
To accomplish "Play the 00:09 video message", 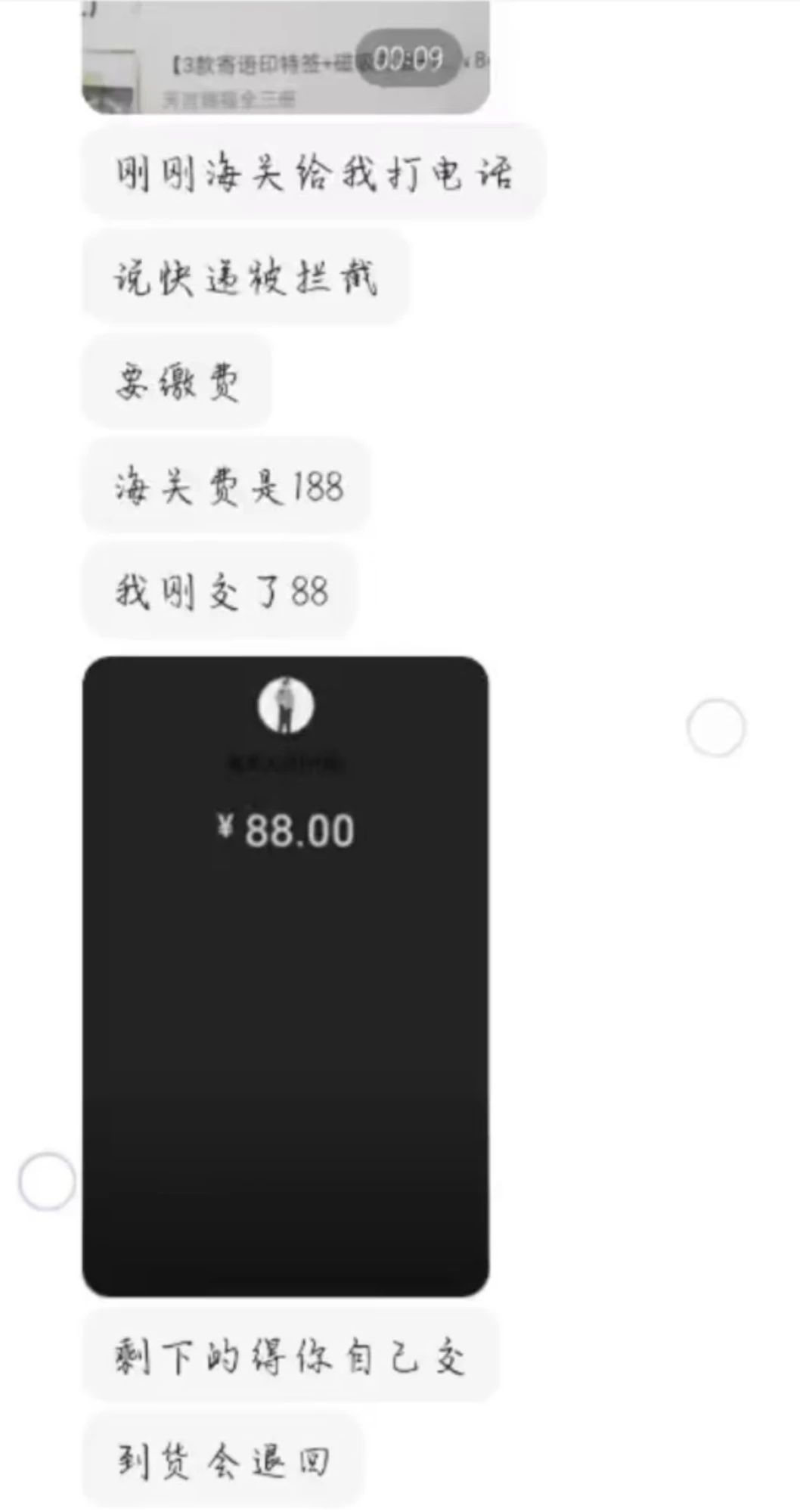I will [x=286, y=57].
